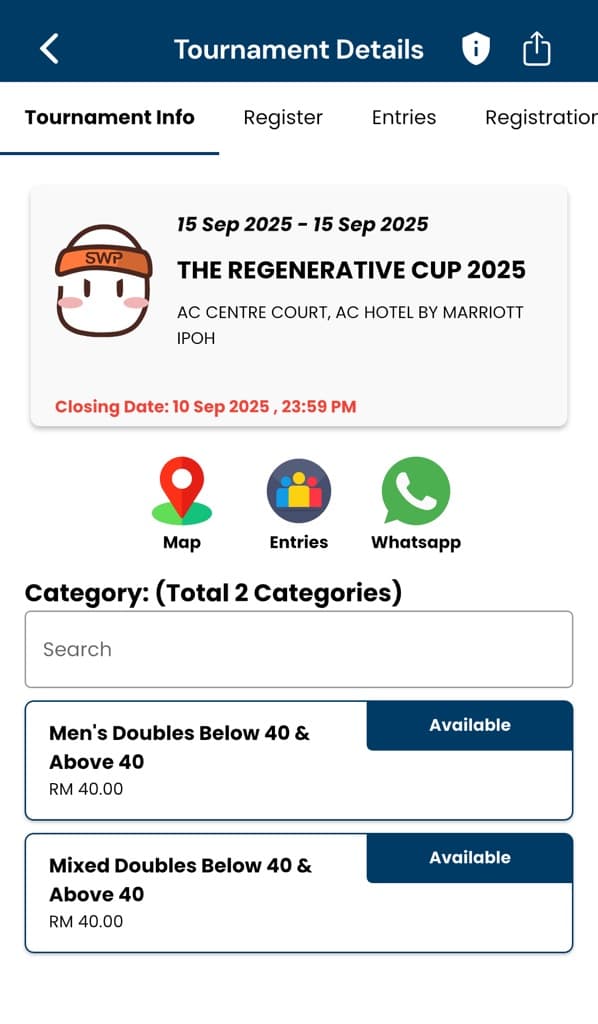
Task: Go back from Tournament Details
Action: click(x=50, y=49)
